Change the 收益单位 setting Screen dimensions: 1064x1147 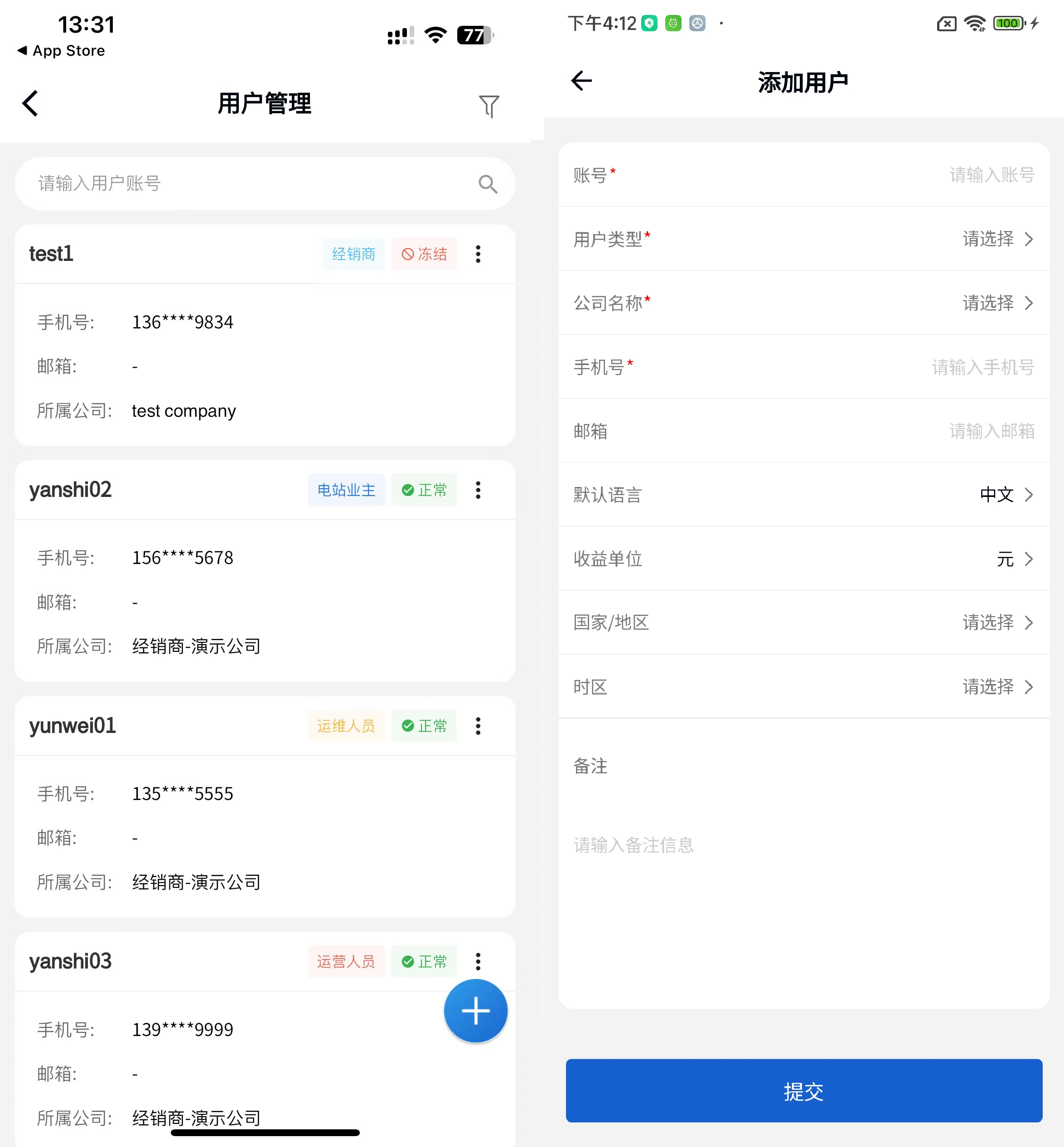[1013, 559]
